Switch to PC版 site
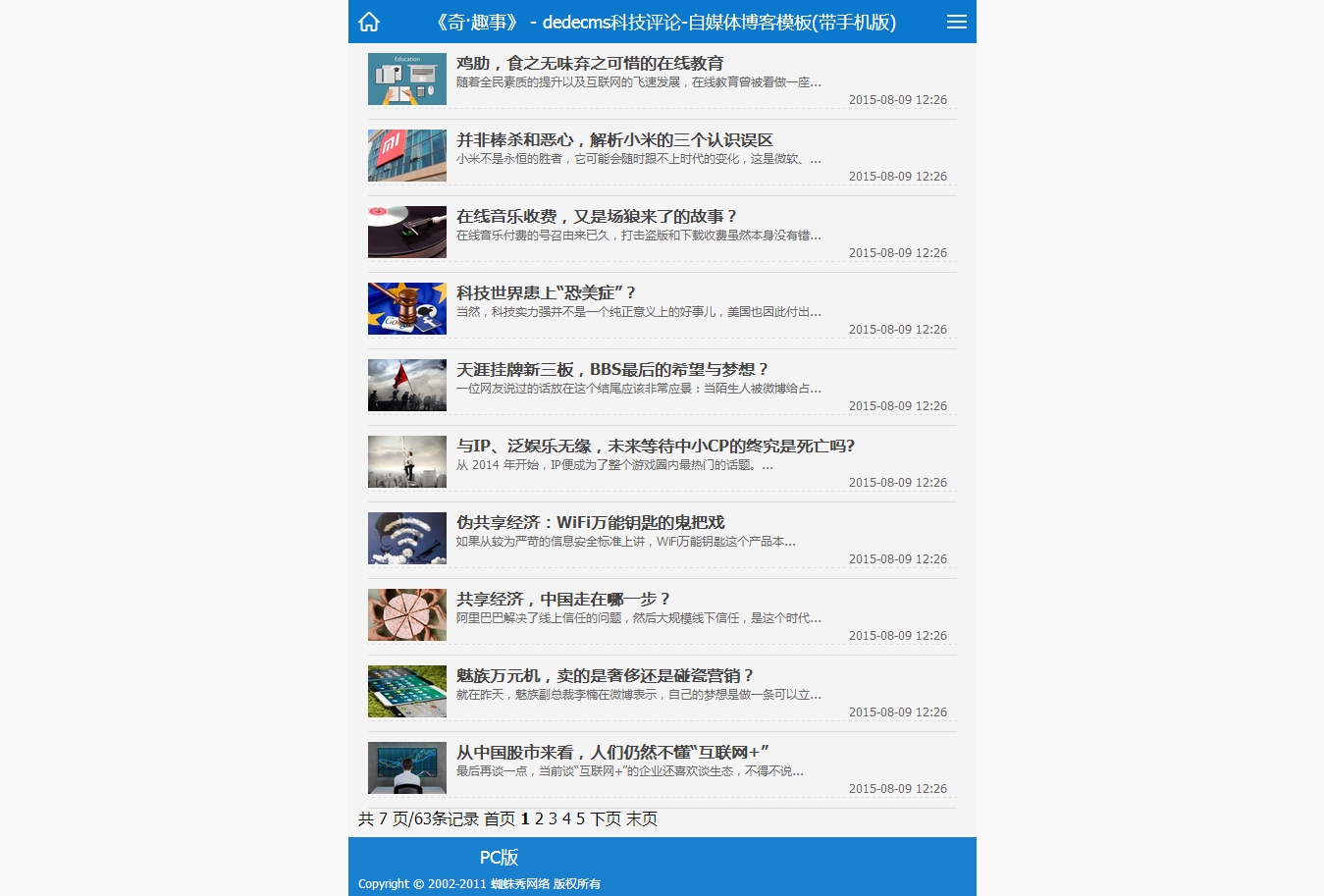 [499, 858]
